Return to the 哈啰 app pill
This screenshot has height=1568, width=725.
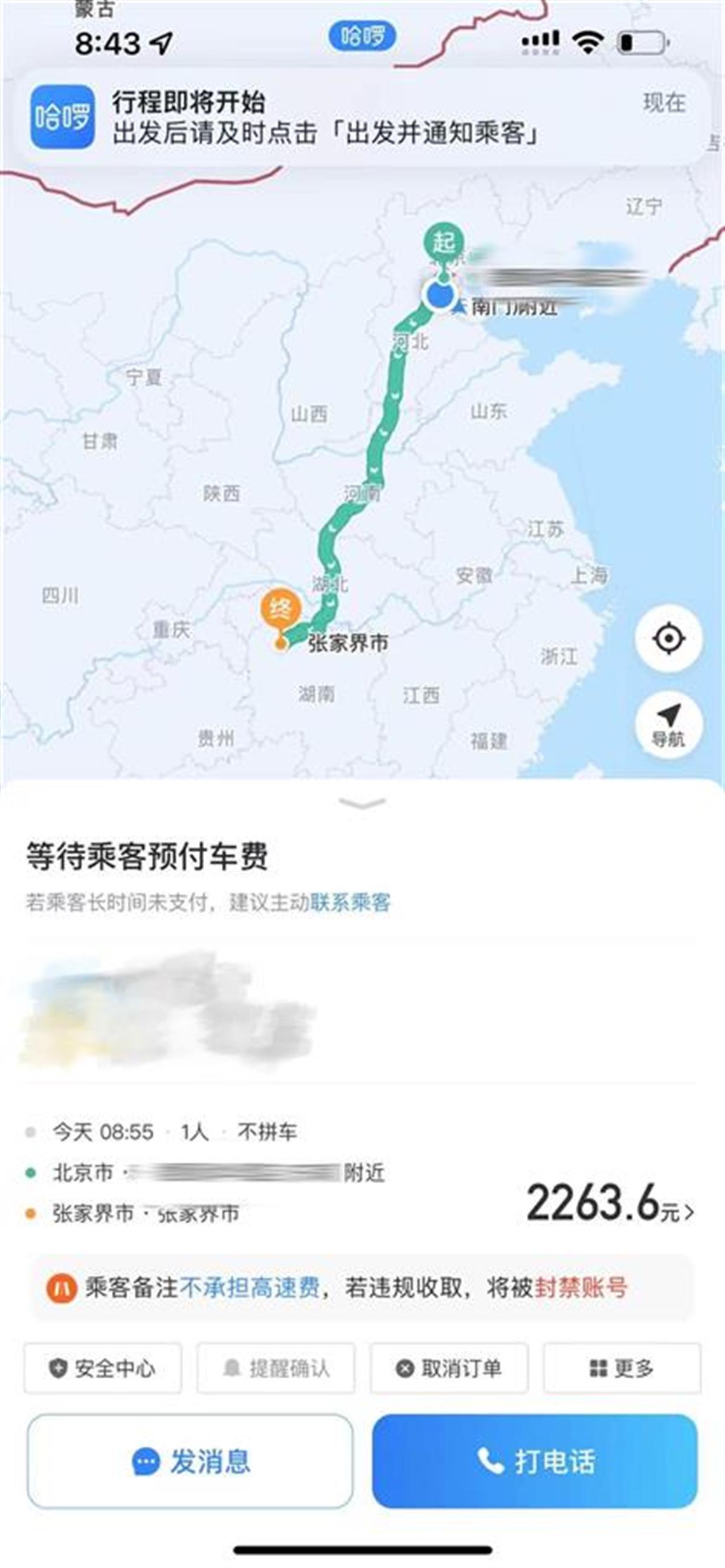click(362, 36)
